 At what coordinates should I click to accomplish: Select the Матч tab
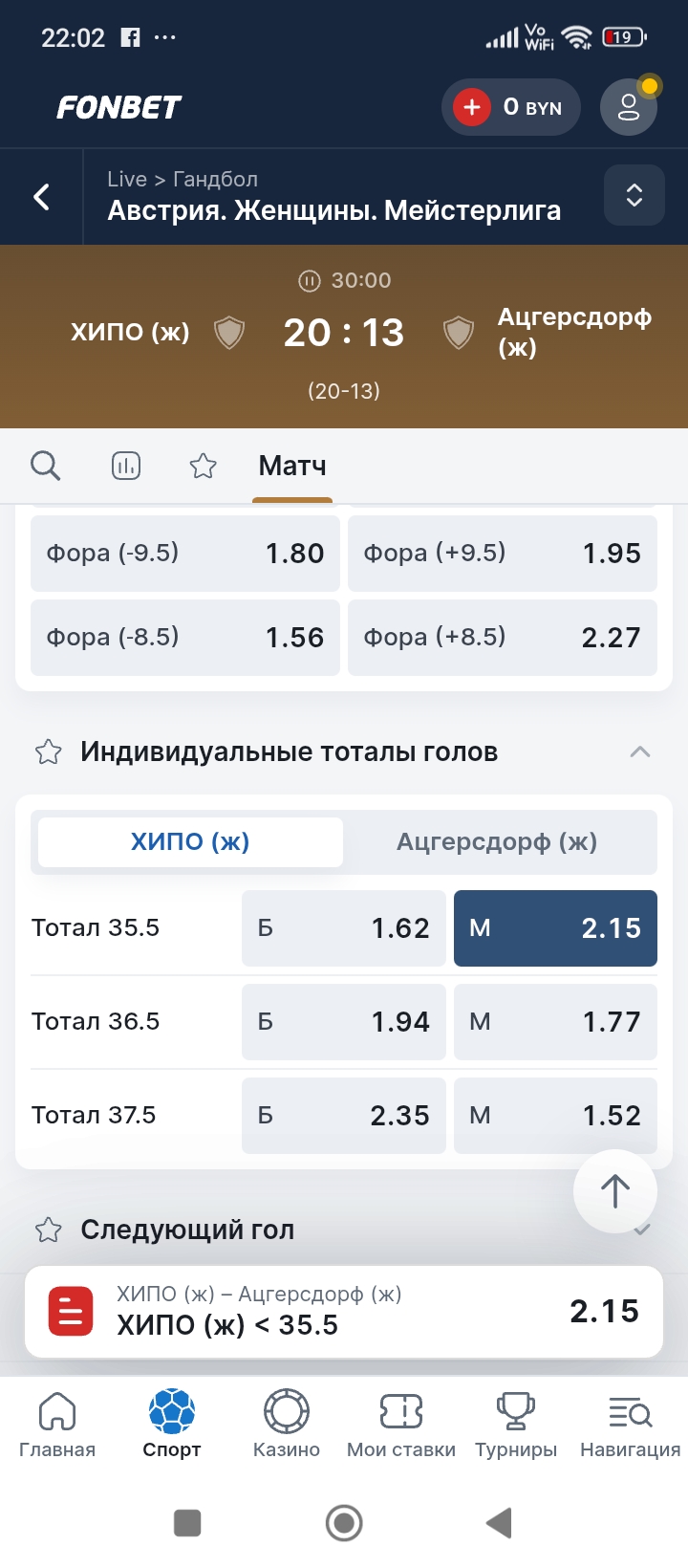[291, 466]
